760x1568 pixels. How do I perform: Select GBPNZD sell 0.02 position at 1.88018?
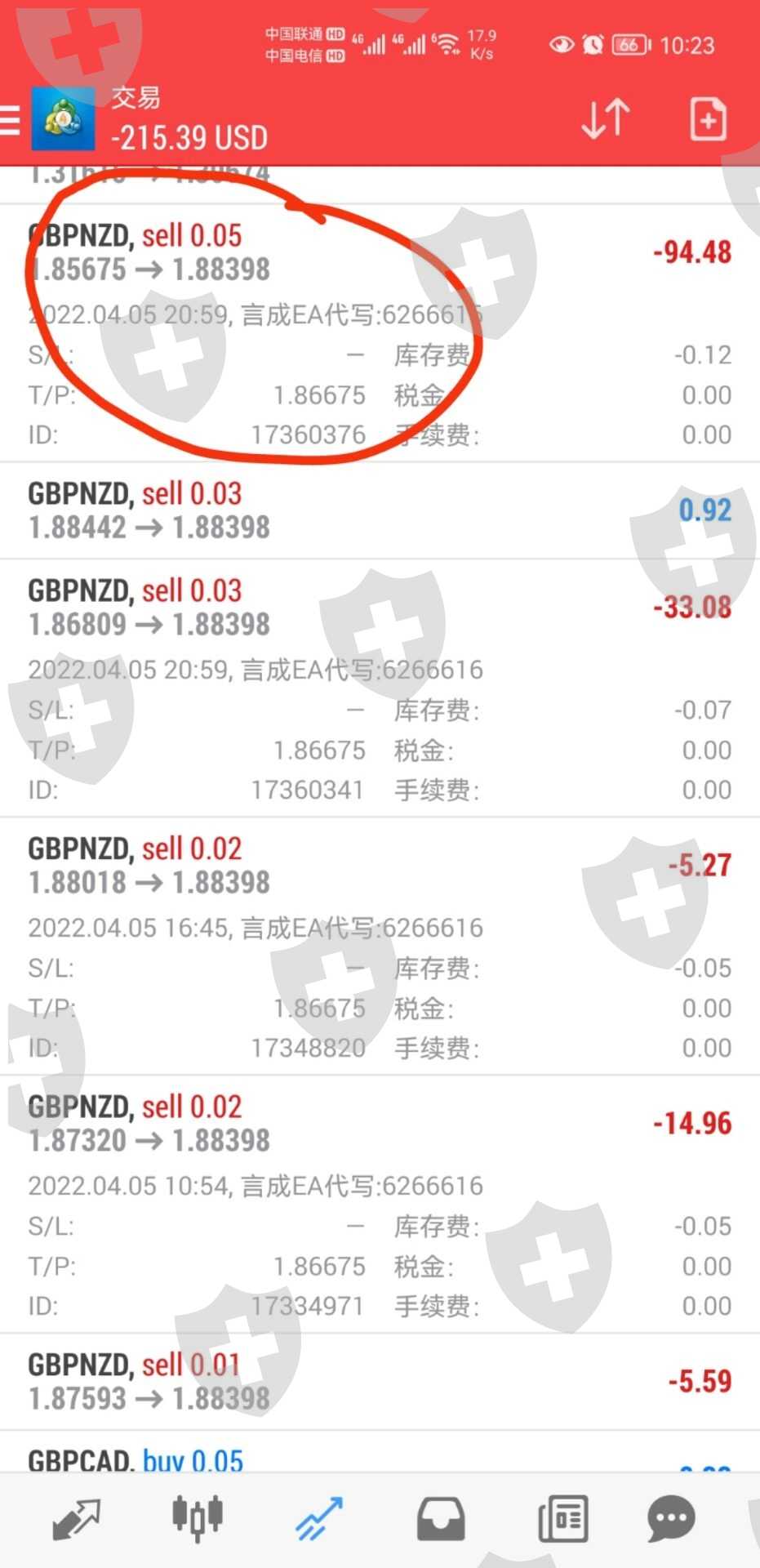380,866
